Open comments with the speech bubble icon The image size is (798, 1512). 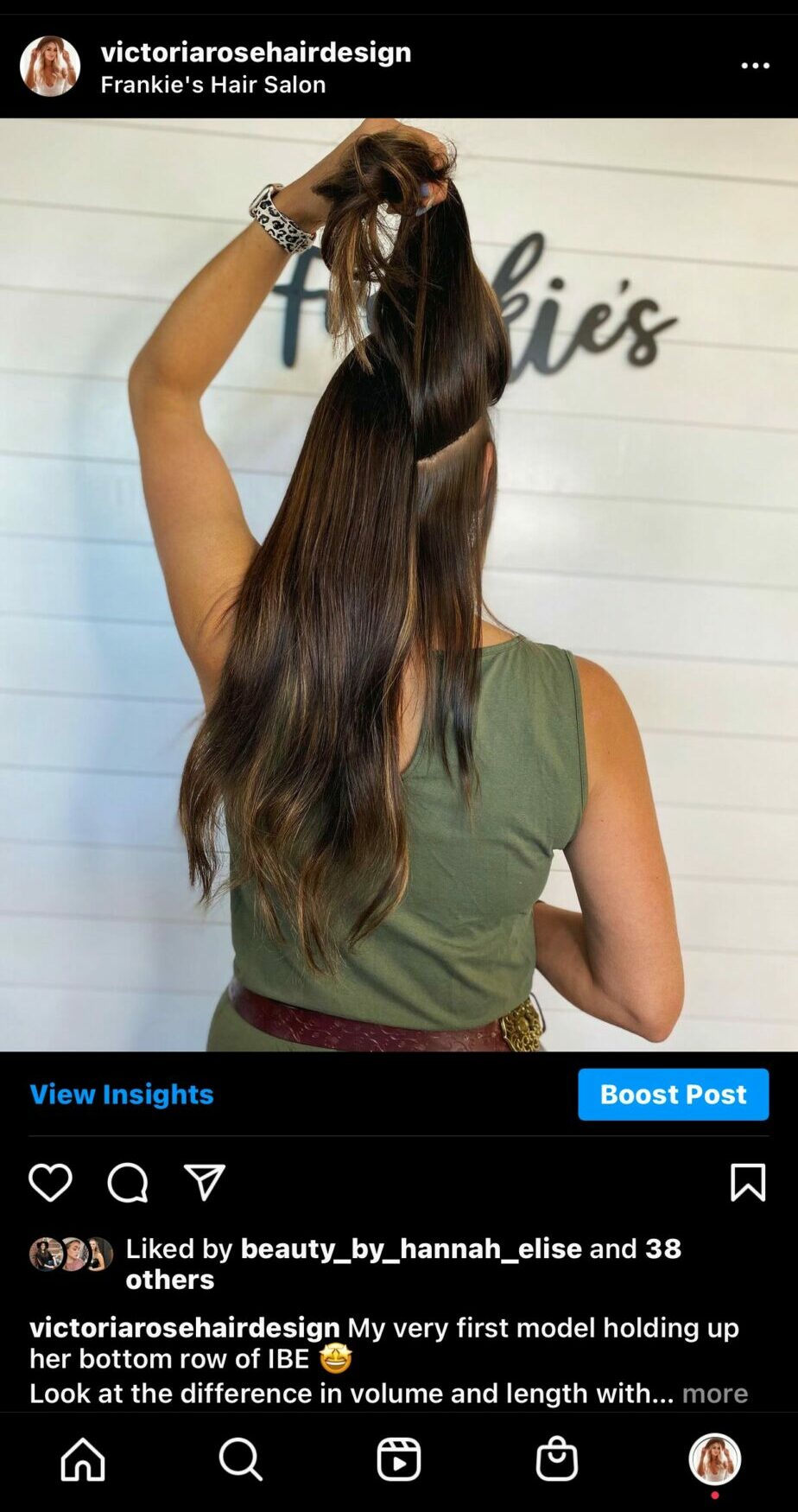click(128, 1182)
